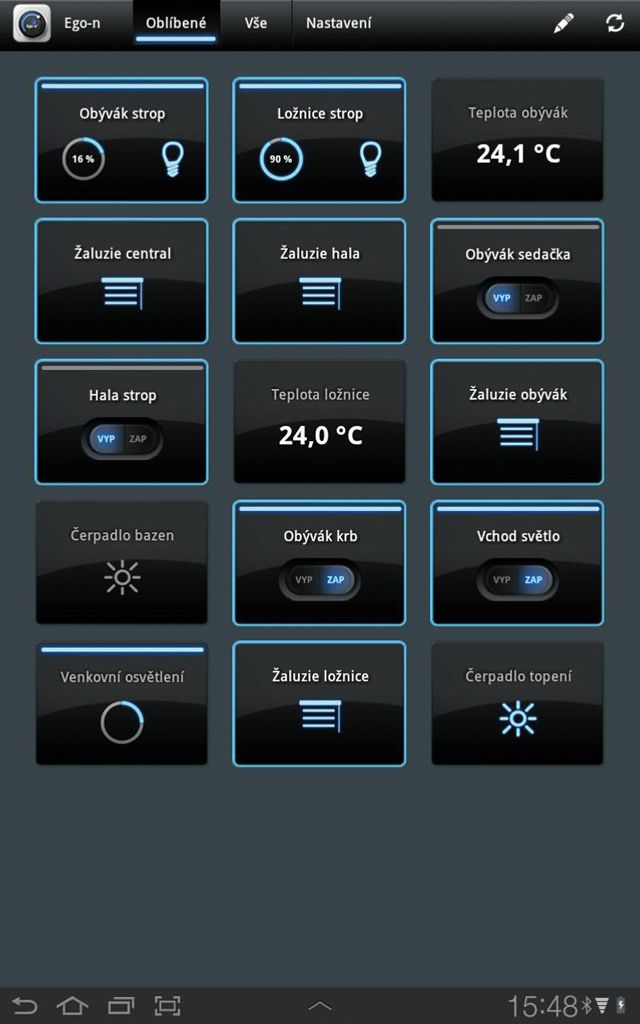Viewport: 640px width, 1024px height.
Task: Tap the Čerpadlo bazen tile
Action: click(x=121, y=562)
